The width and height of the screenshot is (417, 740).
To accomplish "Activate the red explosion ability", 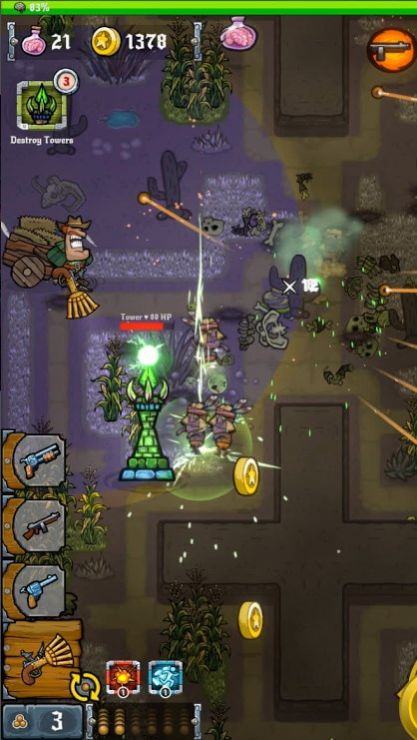I will point(123,678).
